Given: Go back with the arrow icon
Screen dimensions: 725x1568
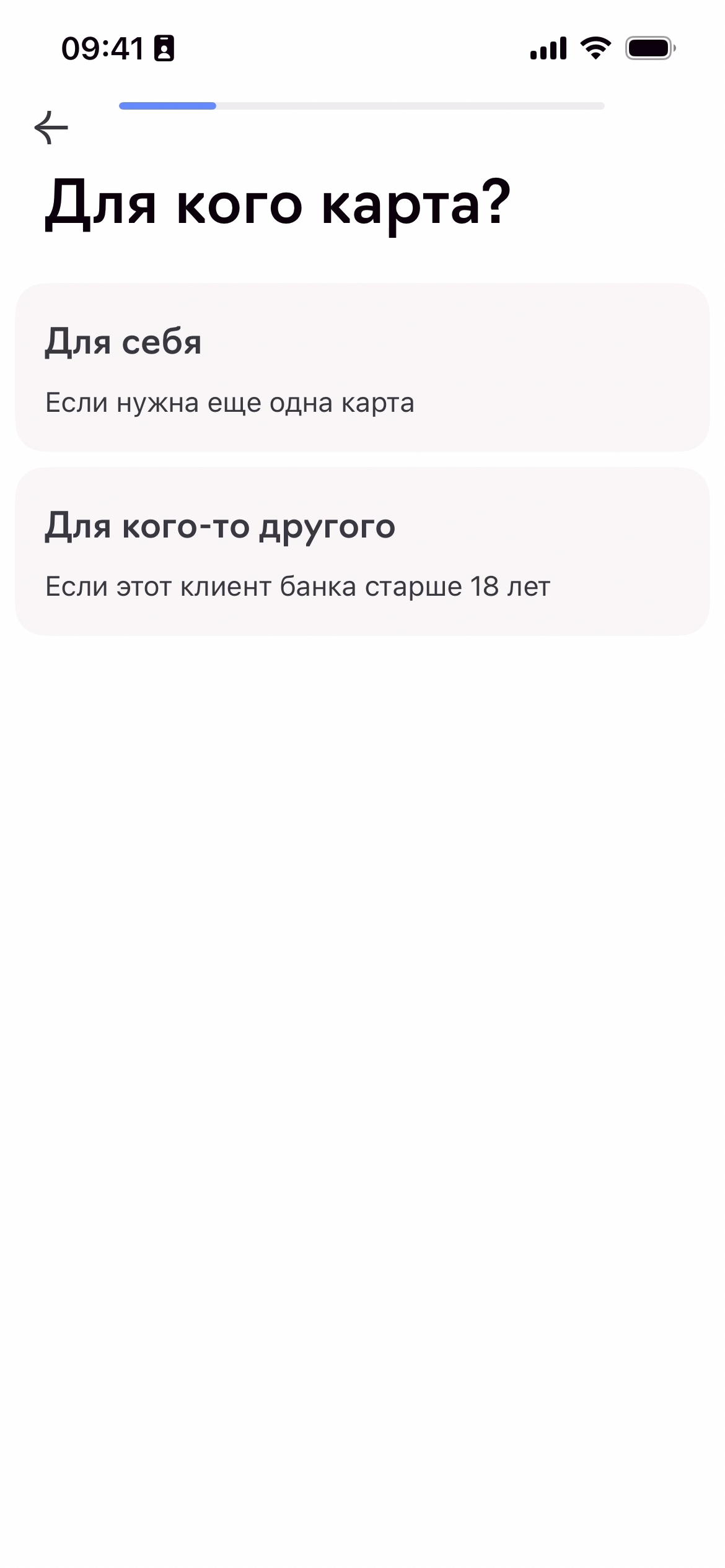Looking at the screenshot, I should point(51,128).
